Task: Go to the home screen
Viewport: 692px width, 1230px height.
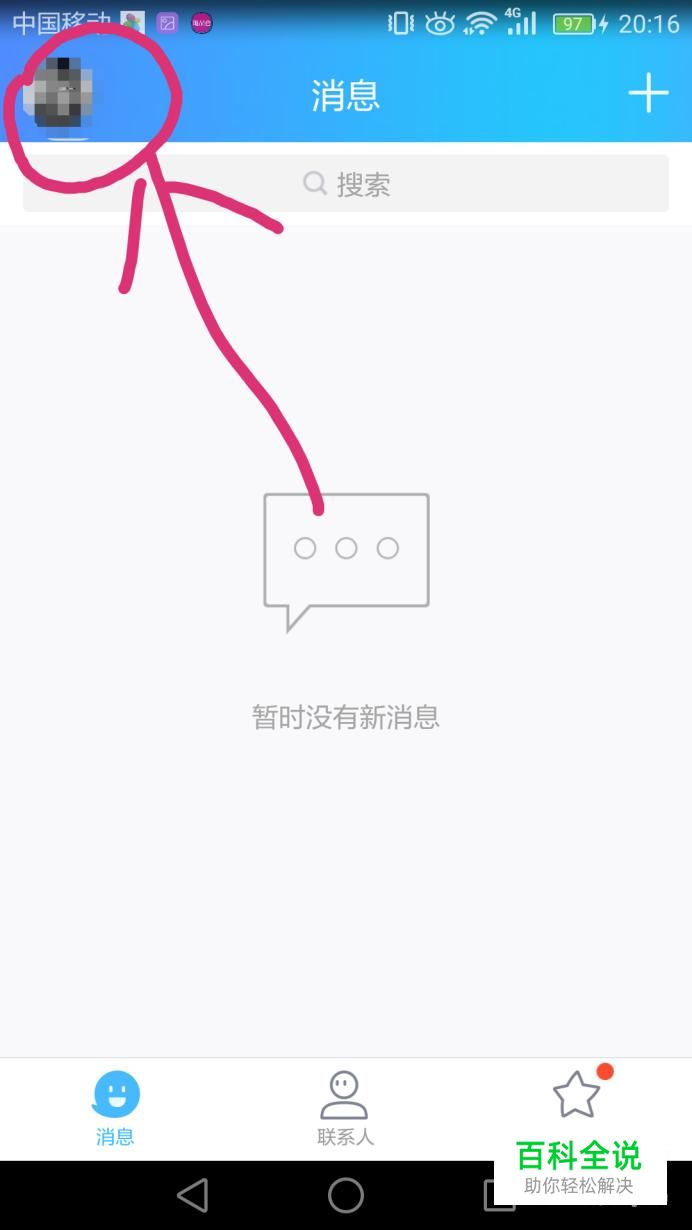Action: 346,1195
